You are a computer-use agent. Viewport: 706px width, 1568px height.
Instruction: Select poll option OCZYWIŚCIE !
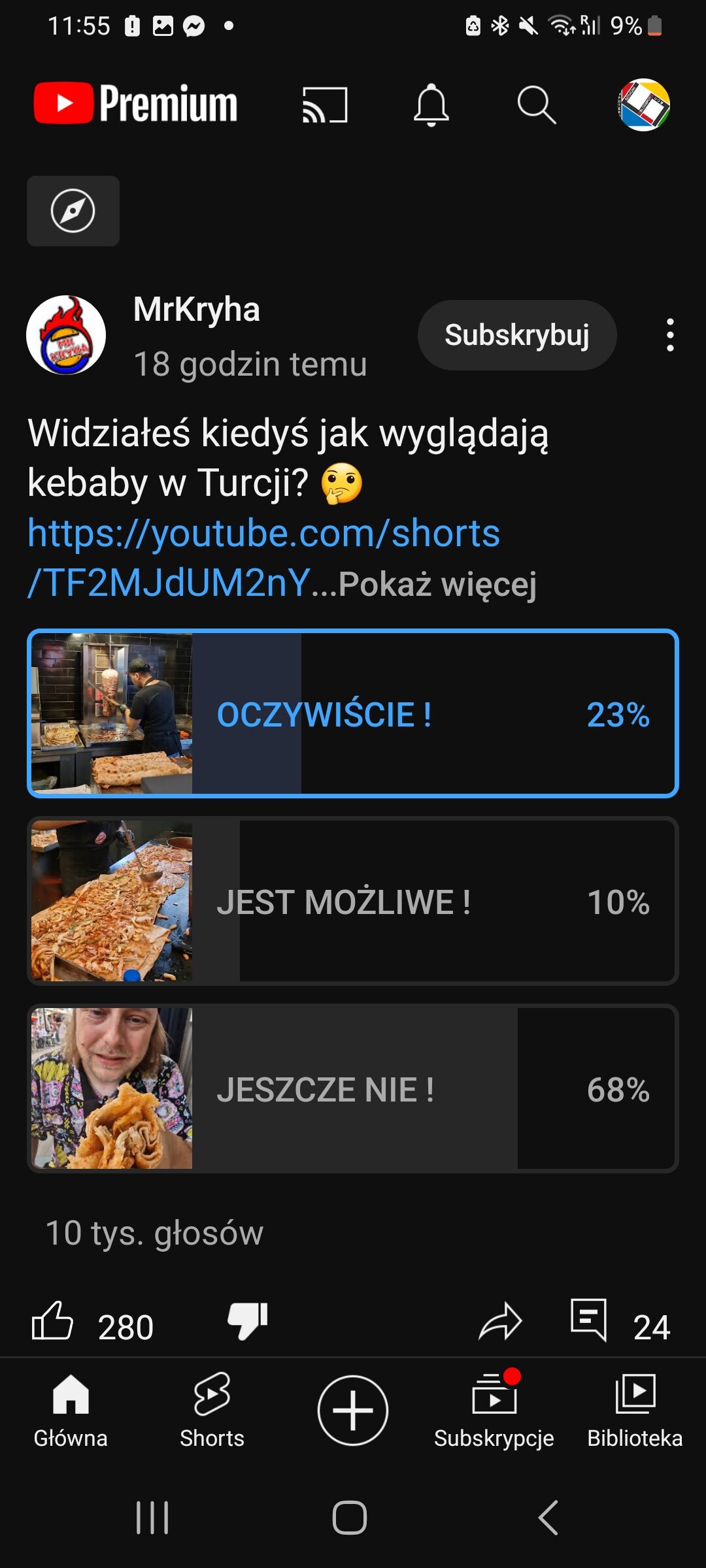tap(353, 713)
